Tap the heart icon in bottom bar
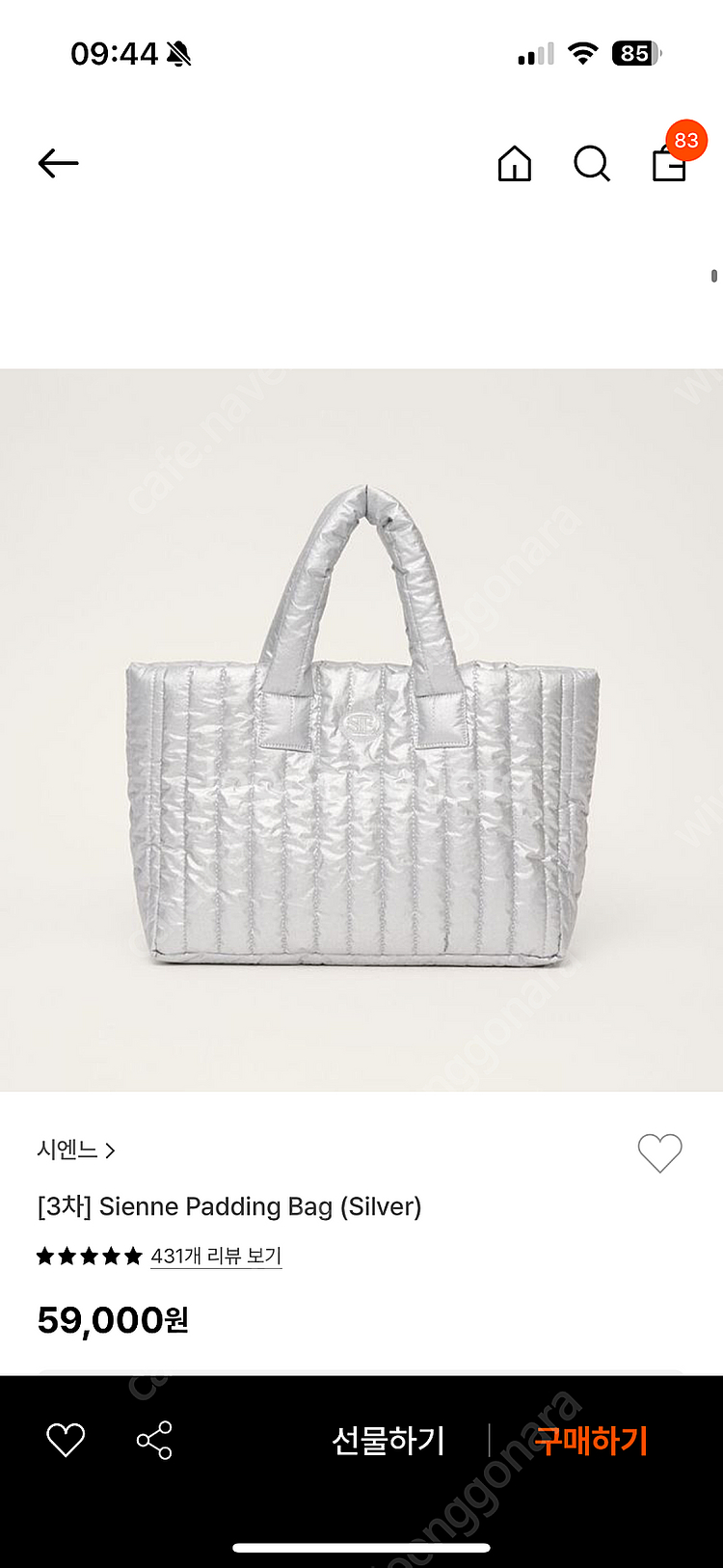Screen dimensions: 723x1568 (66, 1441)
